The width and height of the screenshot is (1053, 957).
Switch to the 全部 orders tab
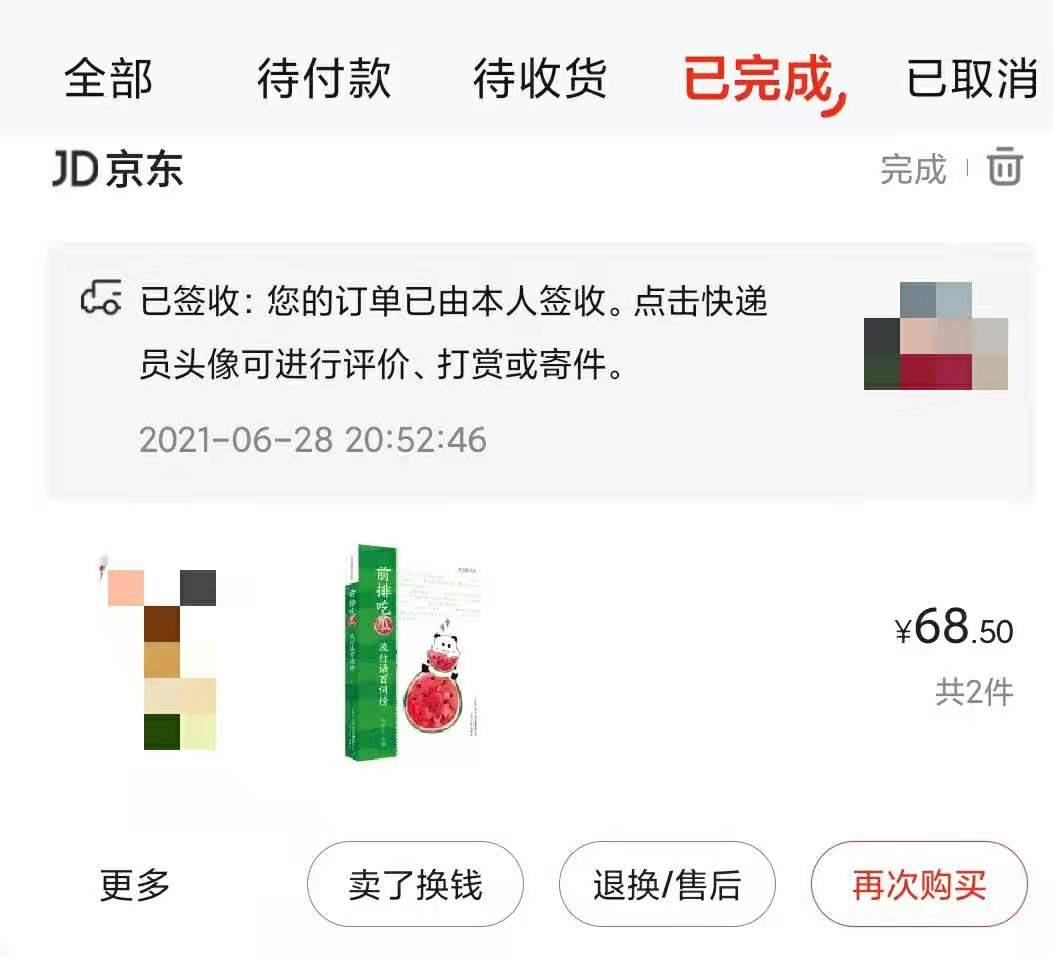[x=108, y=78]
